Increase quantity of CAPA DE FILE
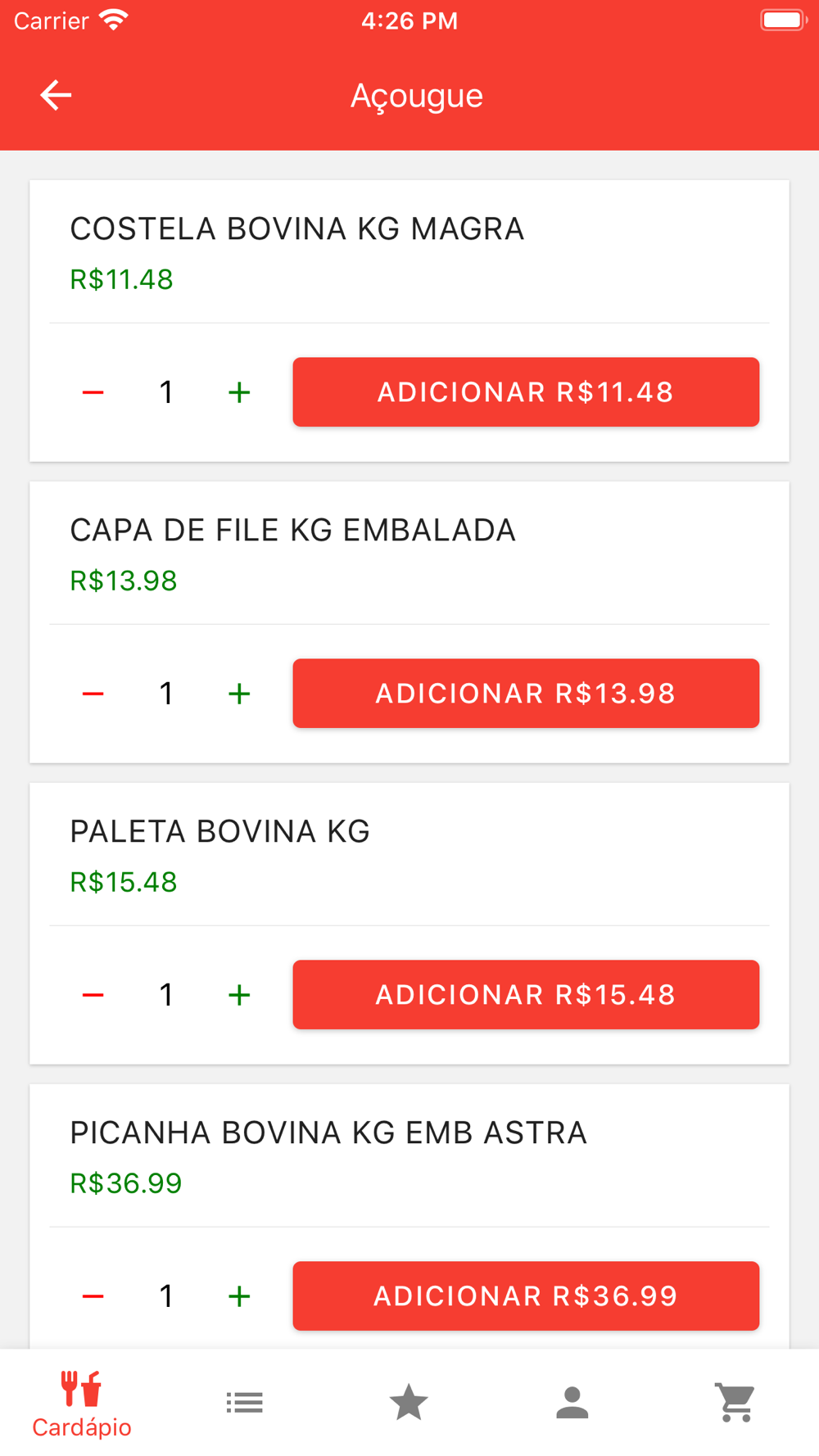This screenshot has width=819, height=1456. pyautogui.click(x=239, y=694)
